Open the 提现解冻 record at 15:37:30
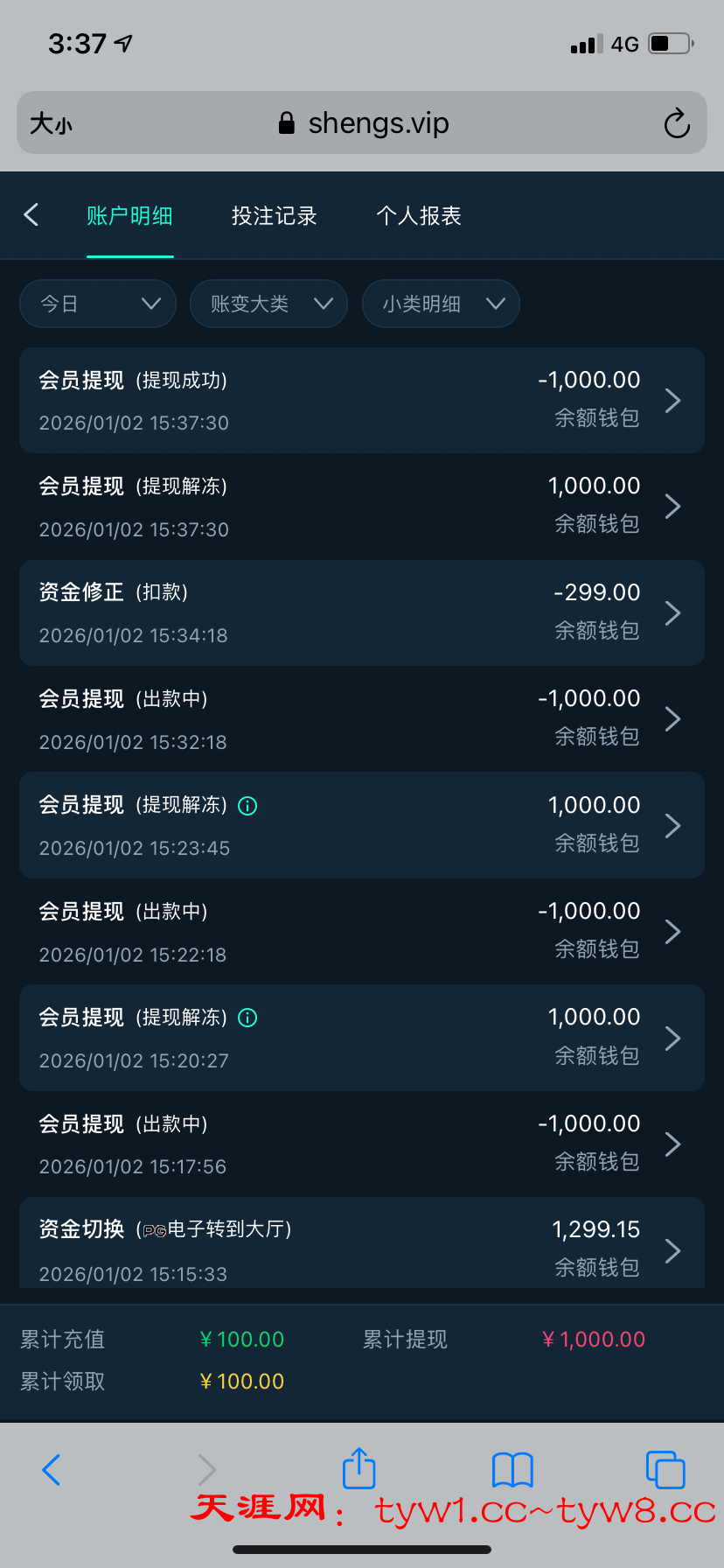This screenshot has height=1568, width=724. pos(362,507)
